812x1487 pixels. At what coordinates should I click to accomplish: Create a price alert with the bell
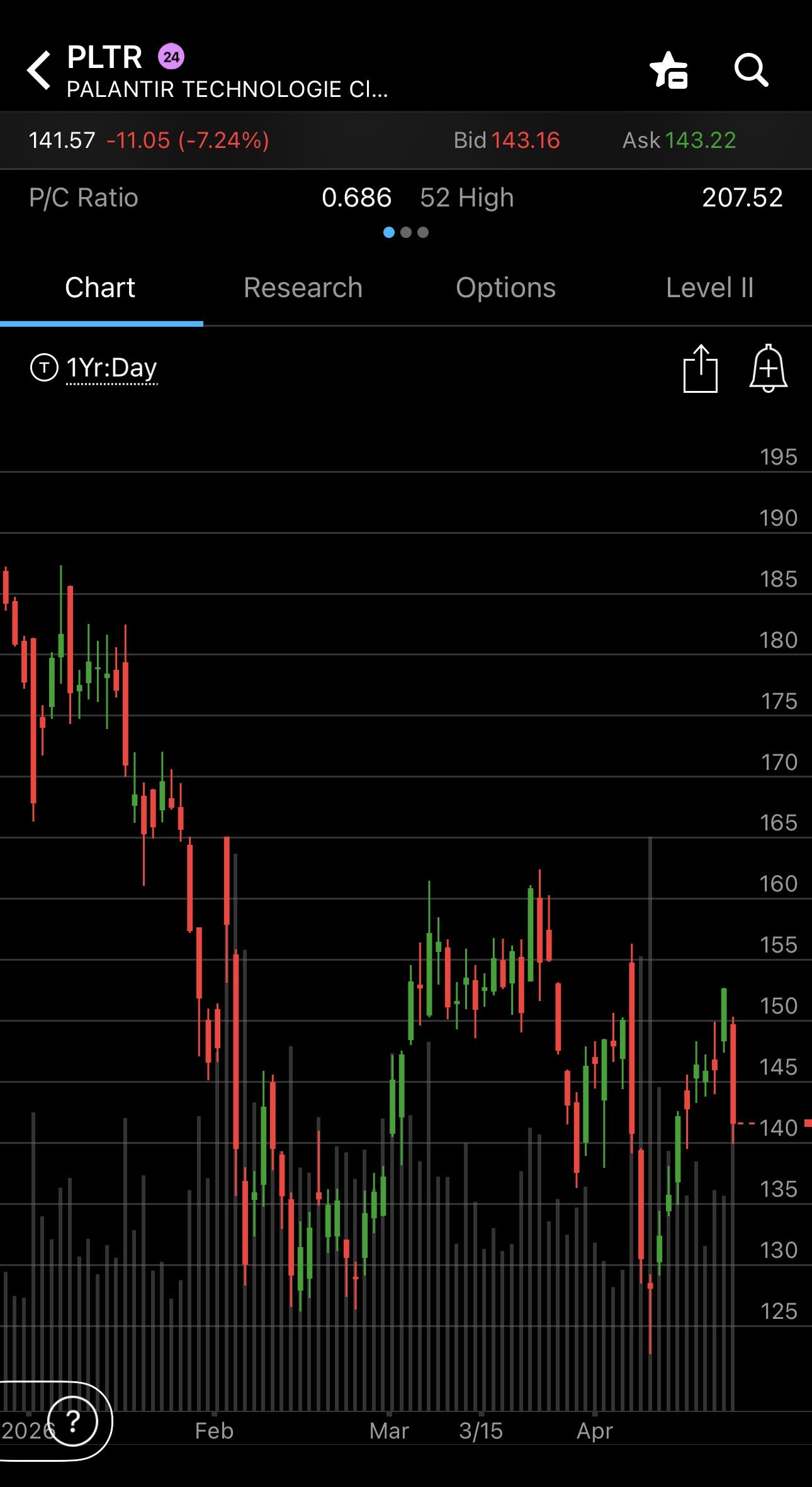[768, 369]
